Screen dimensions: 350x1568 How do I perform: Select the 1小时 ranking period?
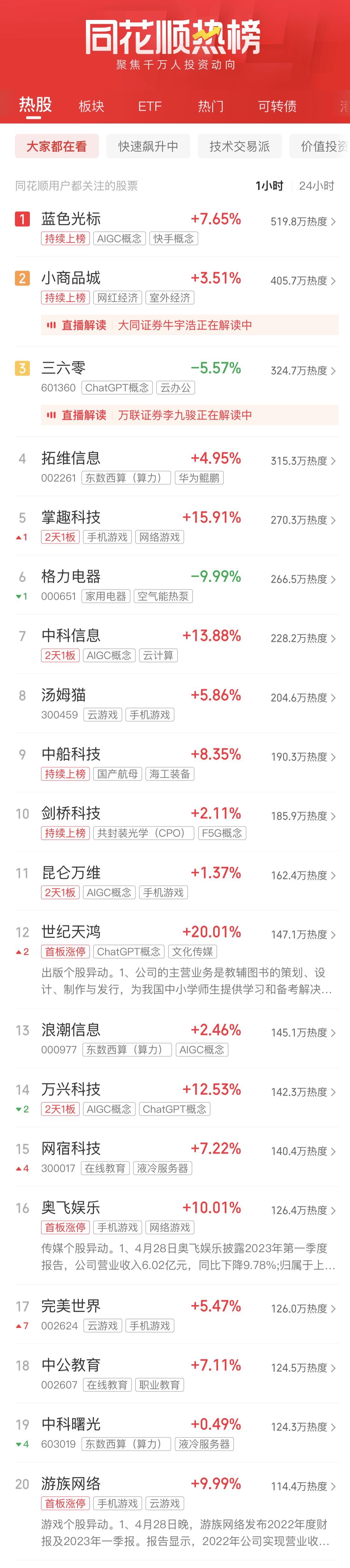pos(269,186)
